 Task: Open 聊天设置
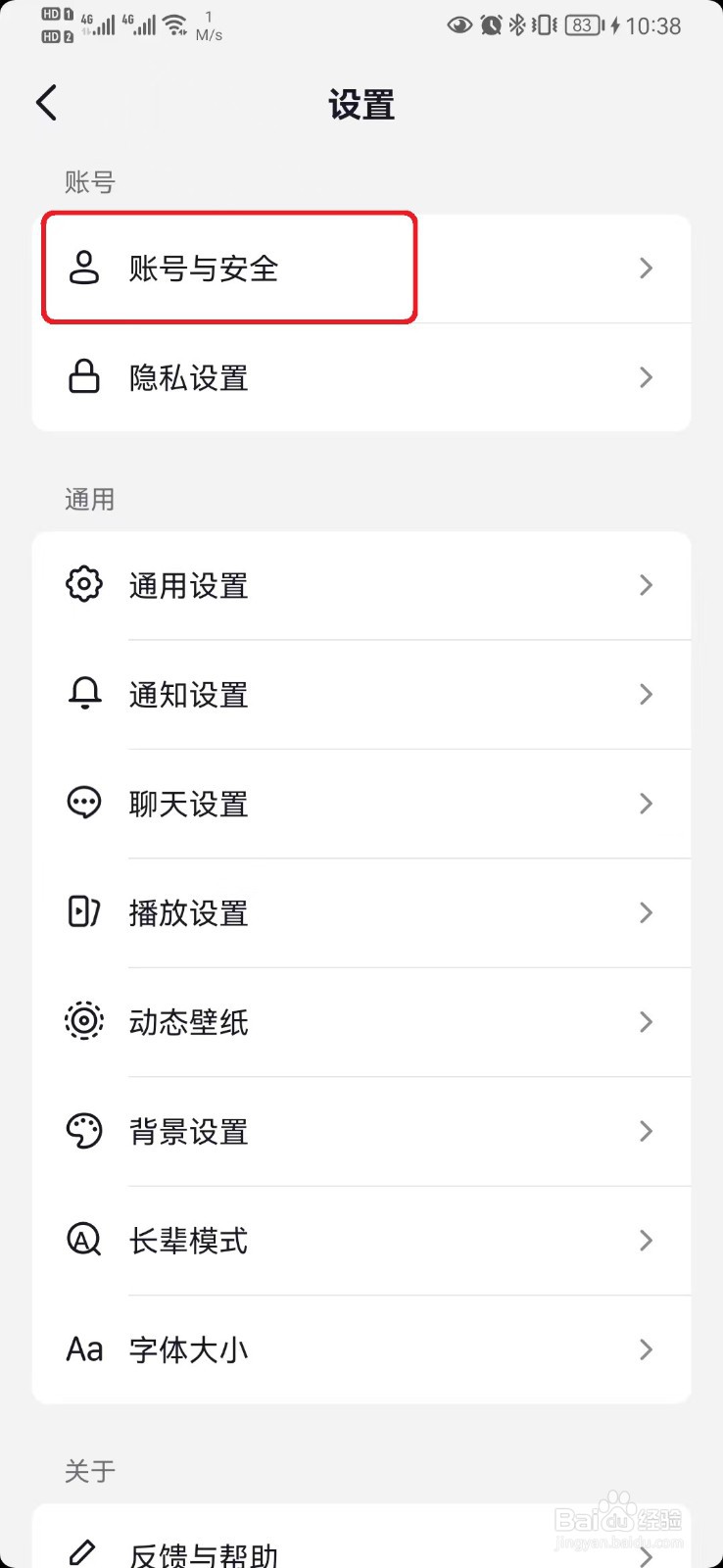361,805
